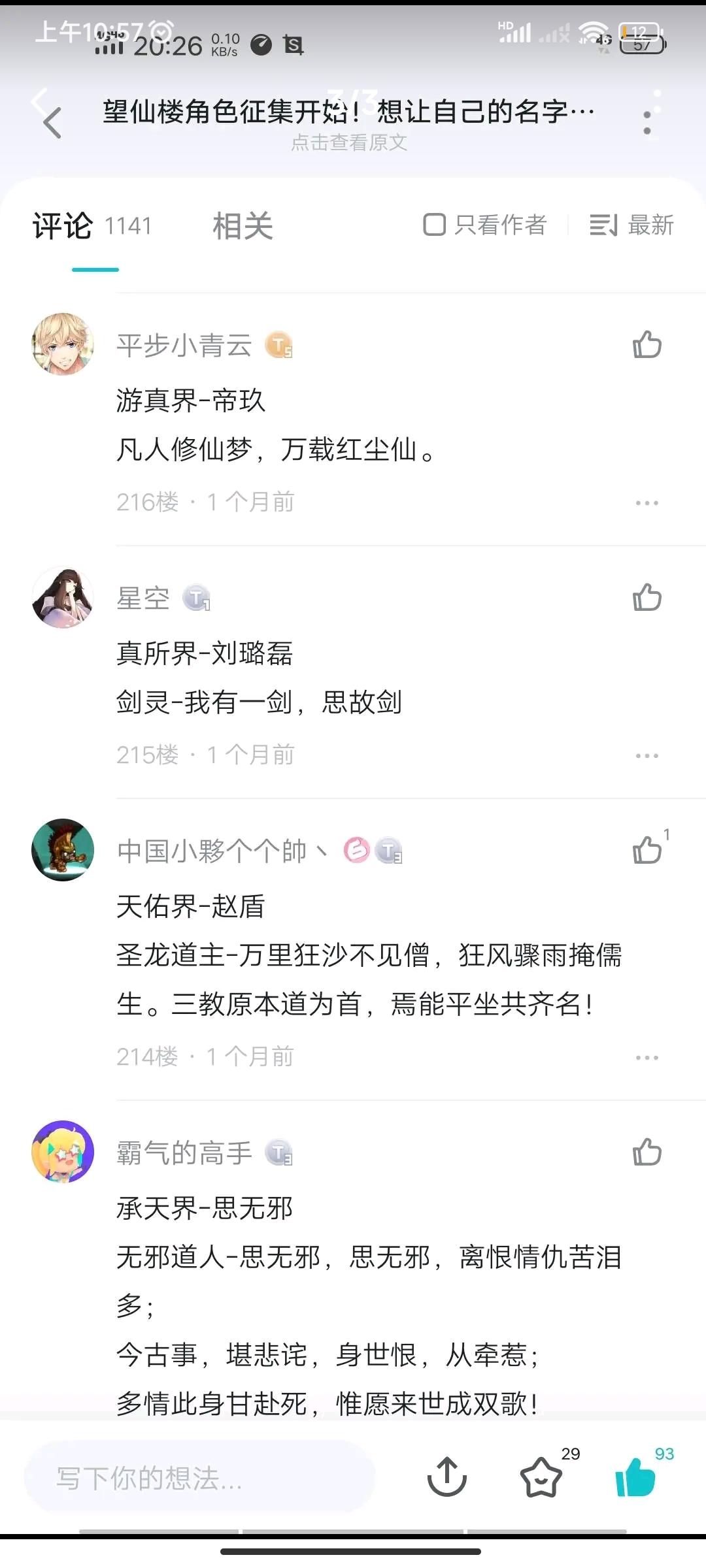Open more options for the 216楼 comment
Viewport: 706px width, 1568px height.
click(x=647, y=503)
